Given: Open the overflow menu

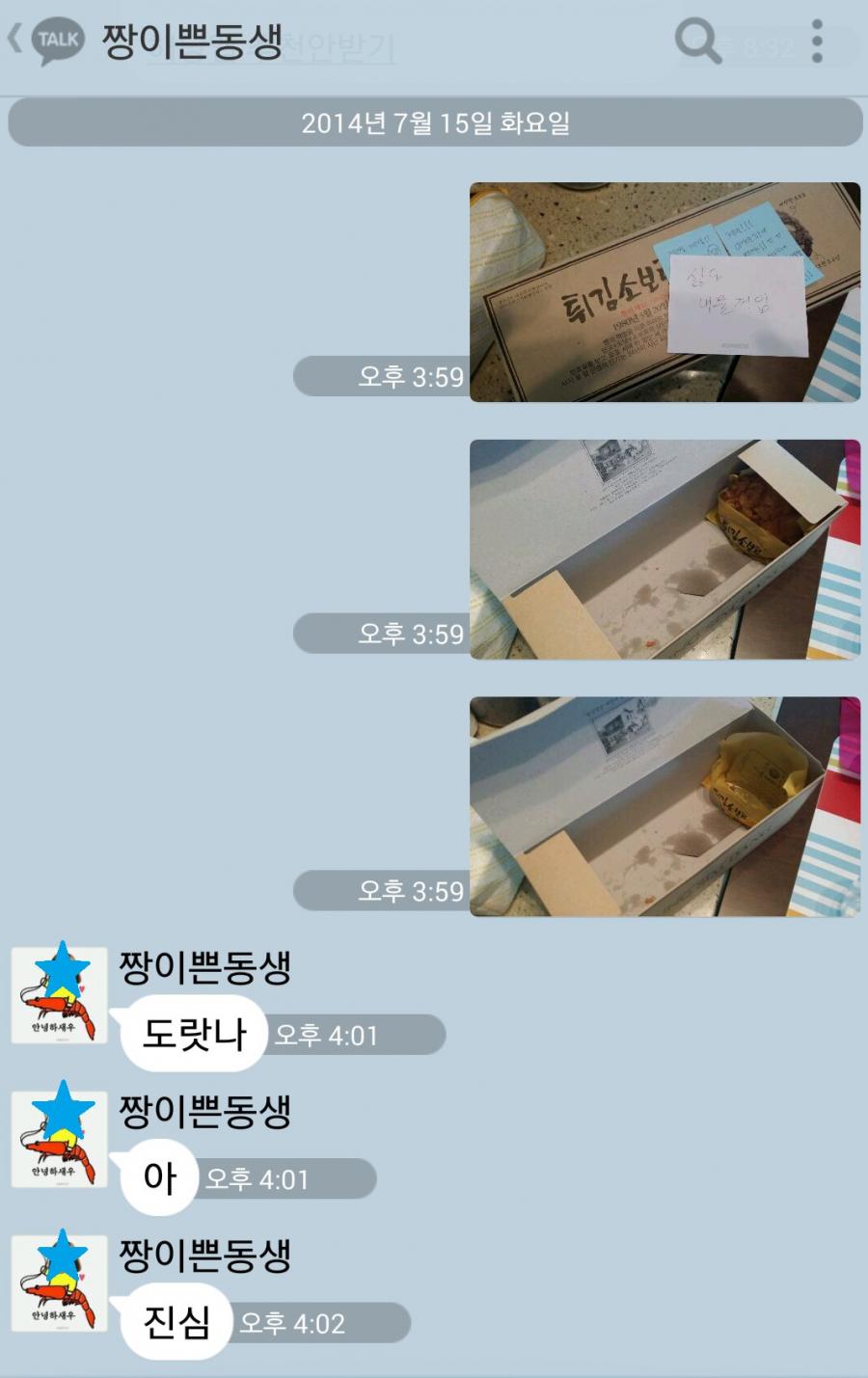Looking at the screenshot, I should [x=816, y=41].
